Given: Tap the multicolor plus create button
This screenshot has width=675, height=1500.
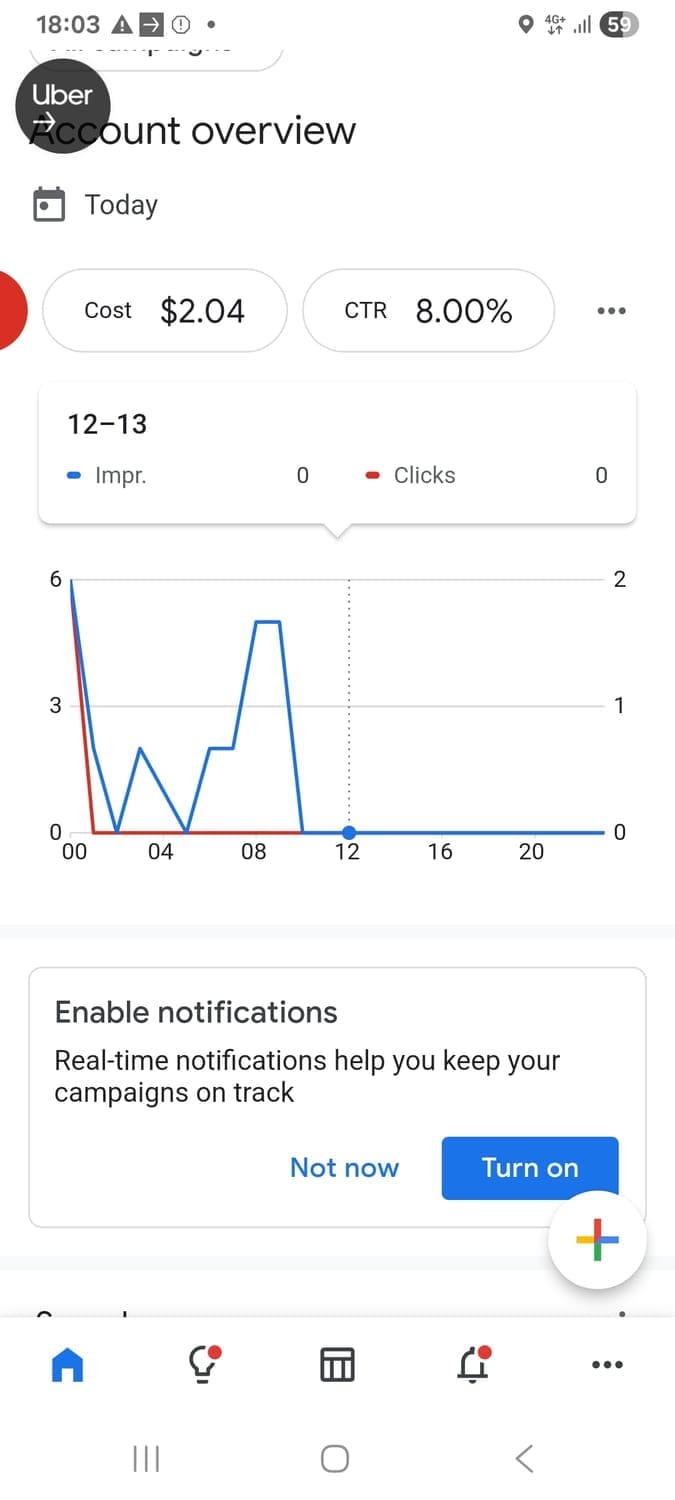Looking at the screenshot, I should (x=598, y=1240).
